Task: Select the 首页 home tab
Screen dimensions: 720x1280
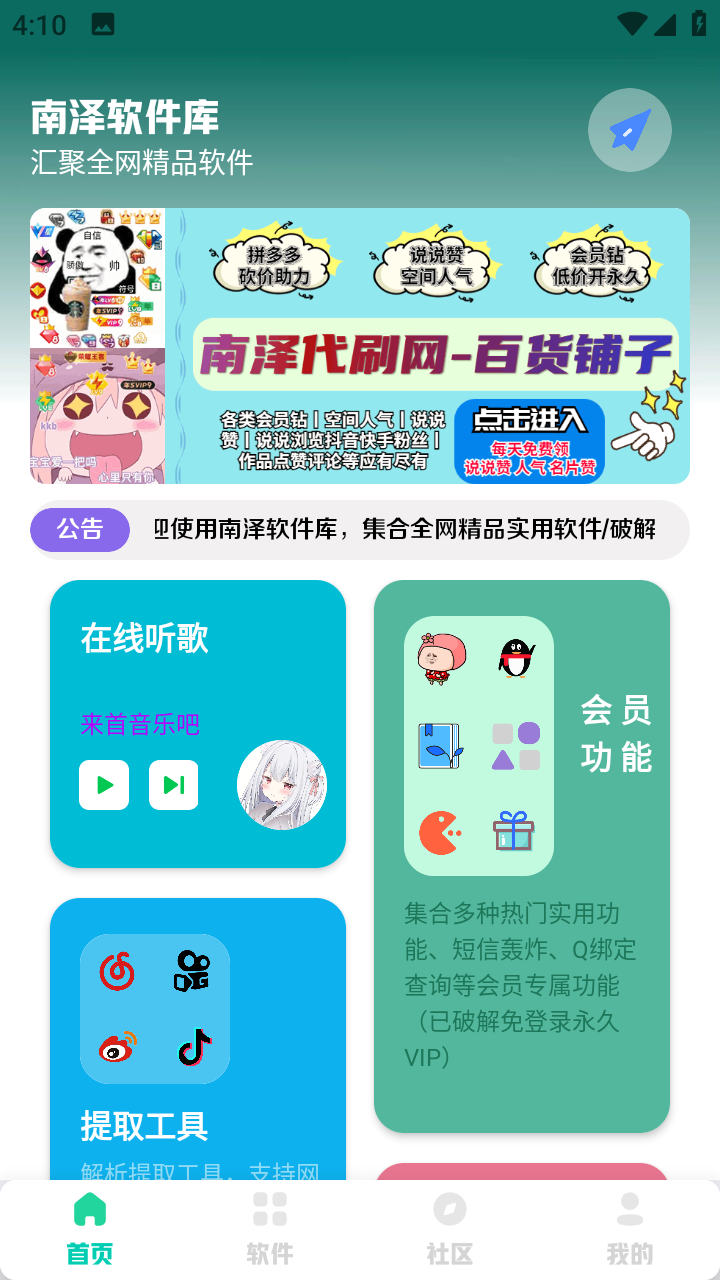Action: 90,1228
